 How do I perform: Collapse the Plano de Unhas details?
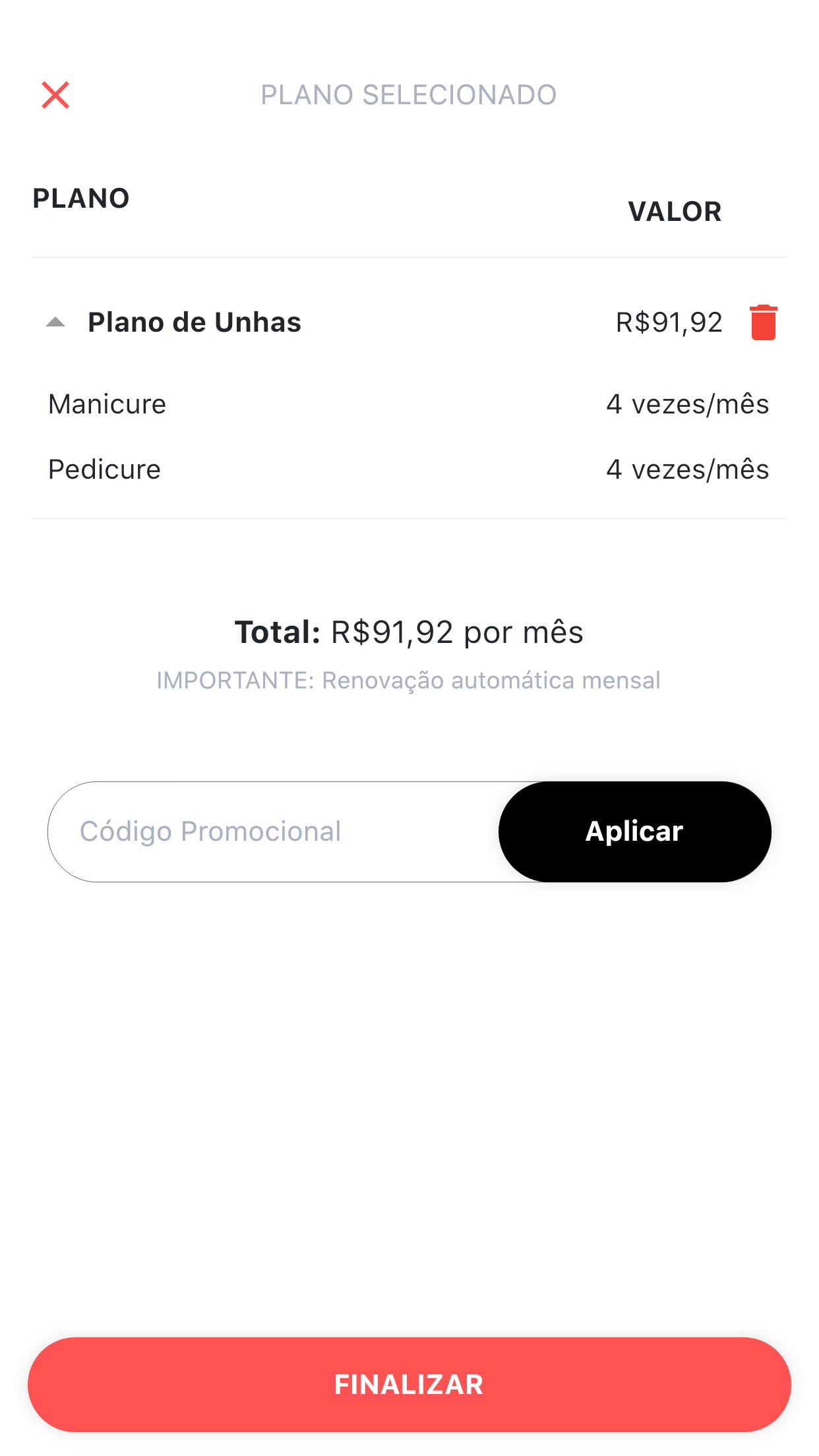click(56, 322)
